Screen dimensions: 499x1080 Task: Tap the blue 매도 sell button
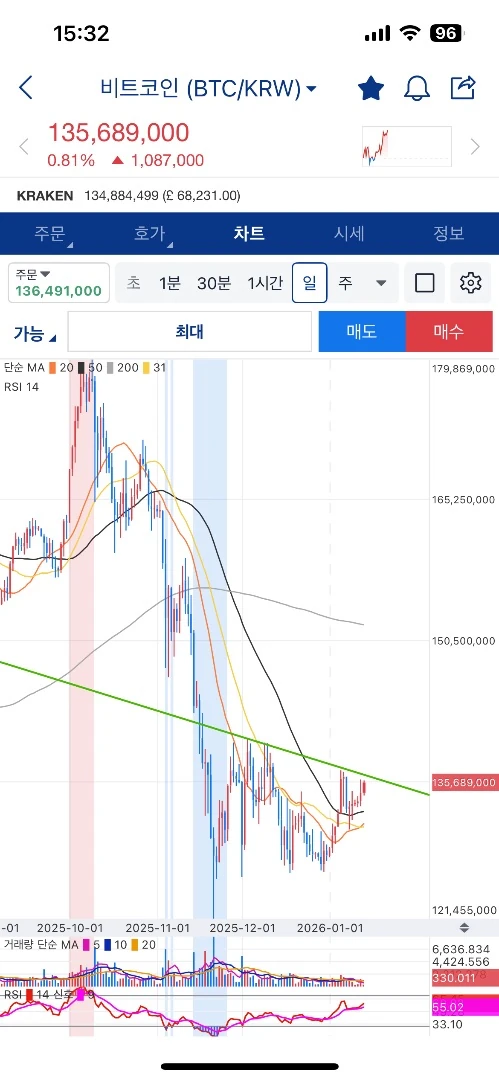coord(362,332)
